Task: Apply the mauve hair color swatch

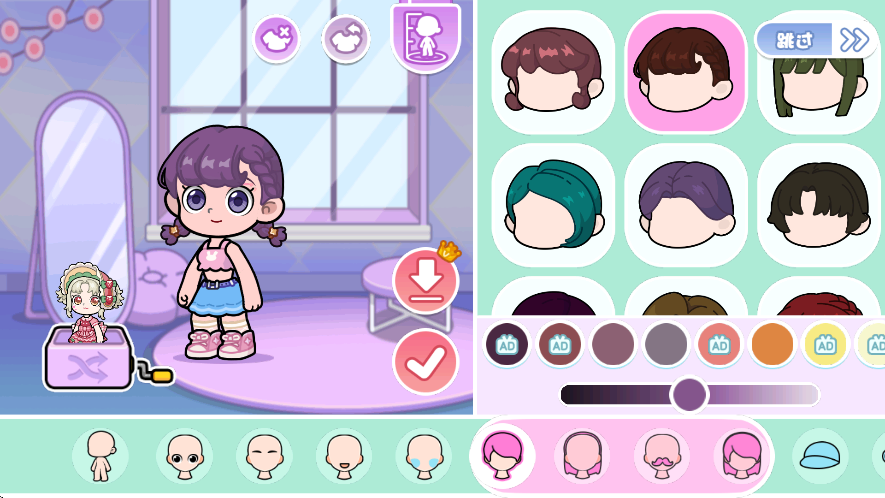Action: point(613,344)
